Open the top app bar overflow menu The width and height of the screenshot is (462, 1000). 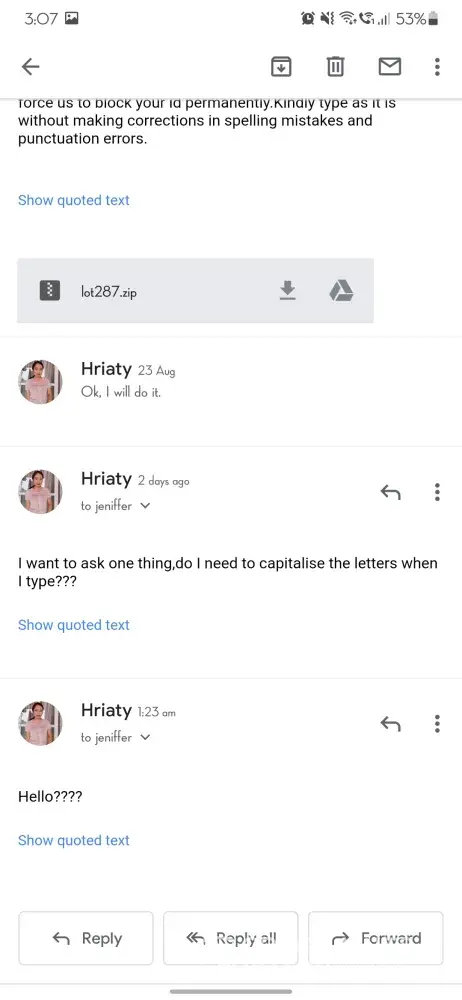click(437, 66)
